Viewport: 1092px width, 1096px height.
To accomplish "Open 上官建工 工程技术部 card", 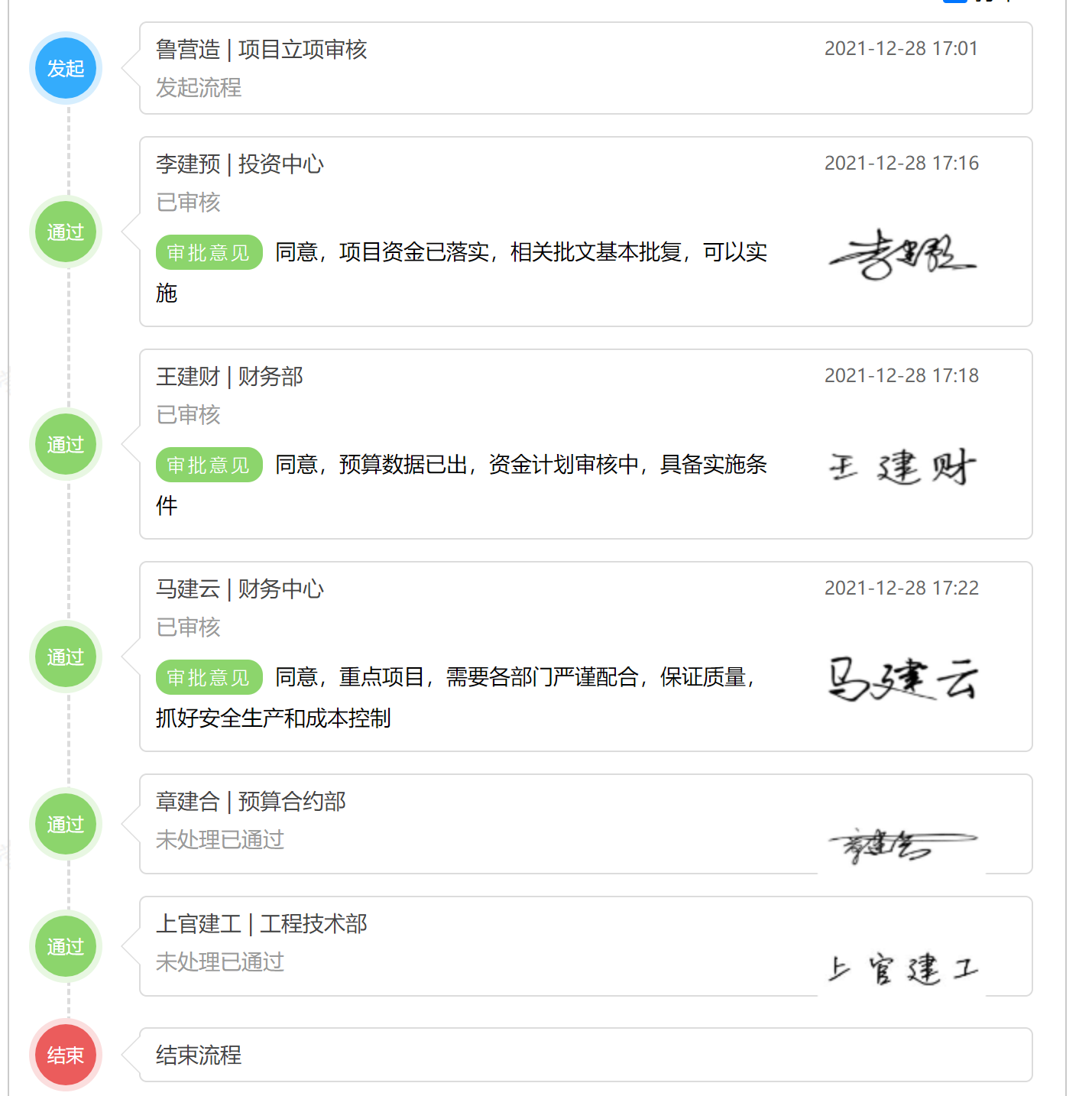I will (585, 945).
